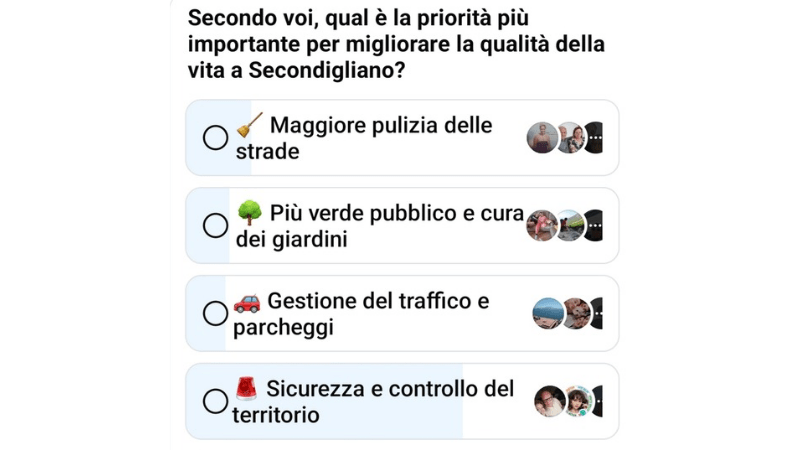Open voter list for Sicurezza e controllo
800x450 pixels.
tap(568, 402)
